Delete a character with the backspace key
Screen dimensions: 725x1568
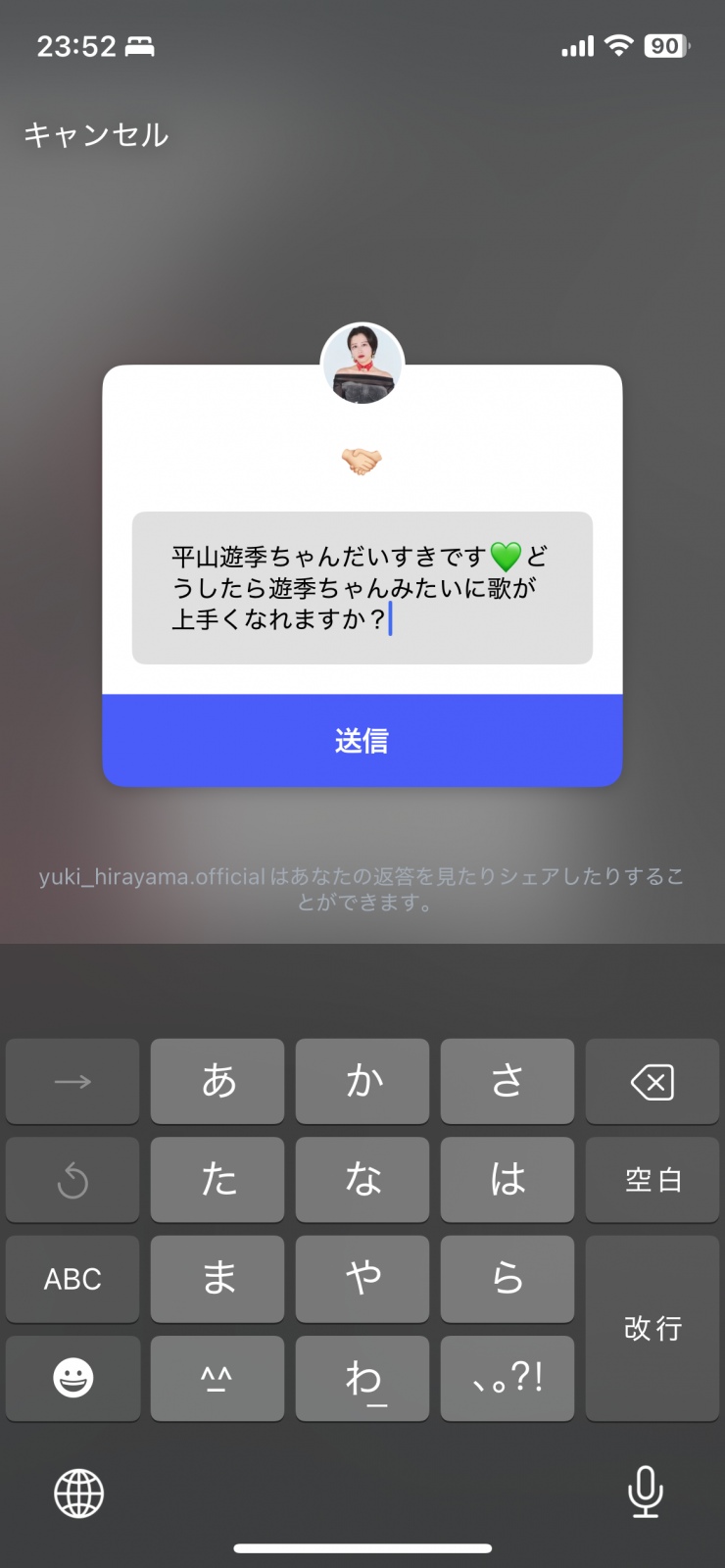(652, 1082)
